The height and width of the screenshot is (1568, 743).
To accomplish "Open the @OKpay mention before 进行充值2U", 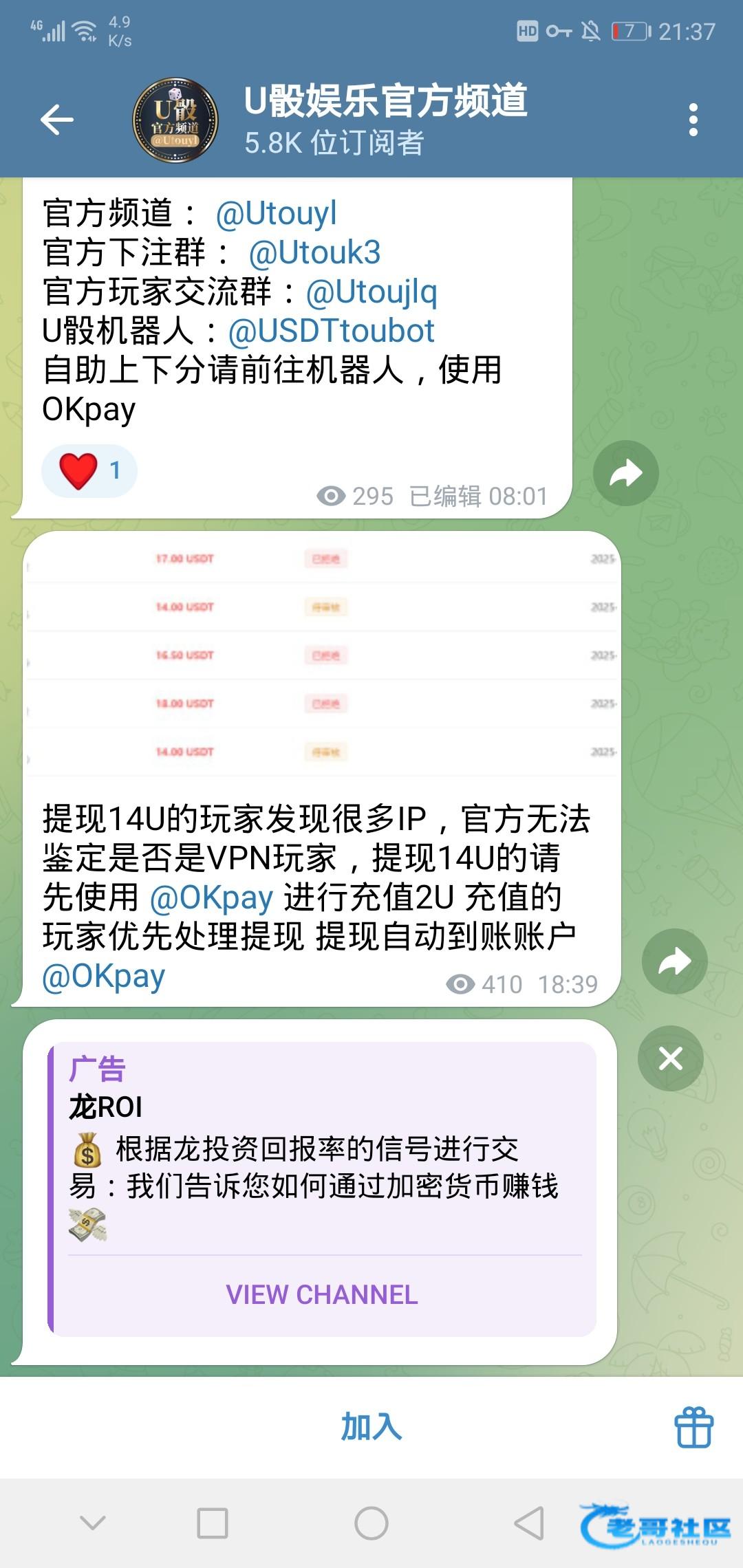I will click(212, 897).
